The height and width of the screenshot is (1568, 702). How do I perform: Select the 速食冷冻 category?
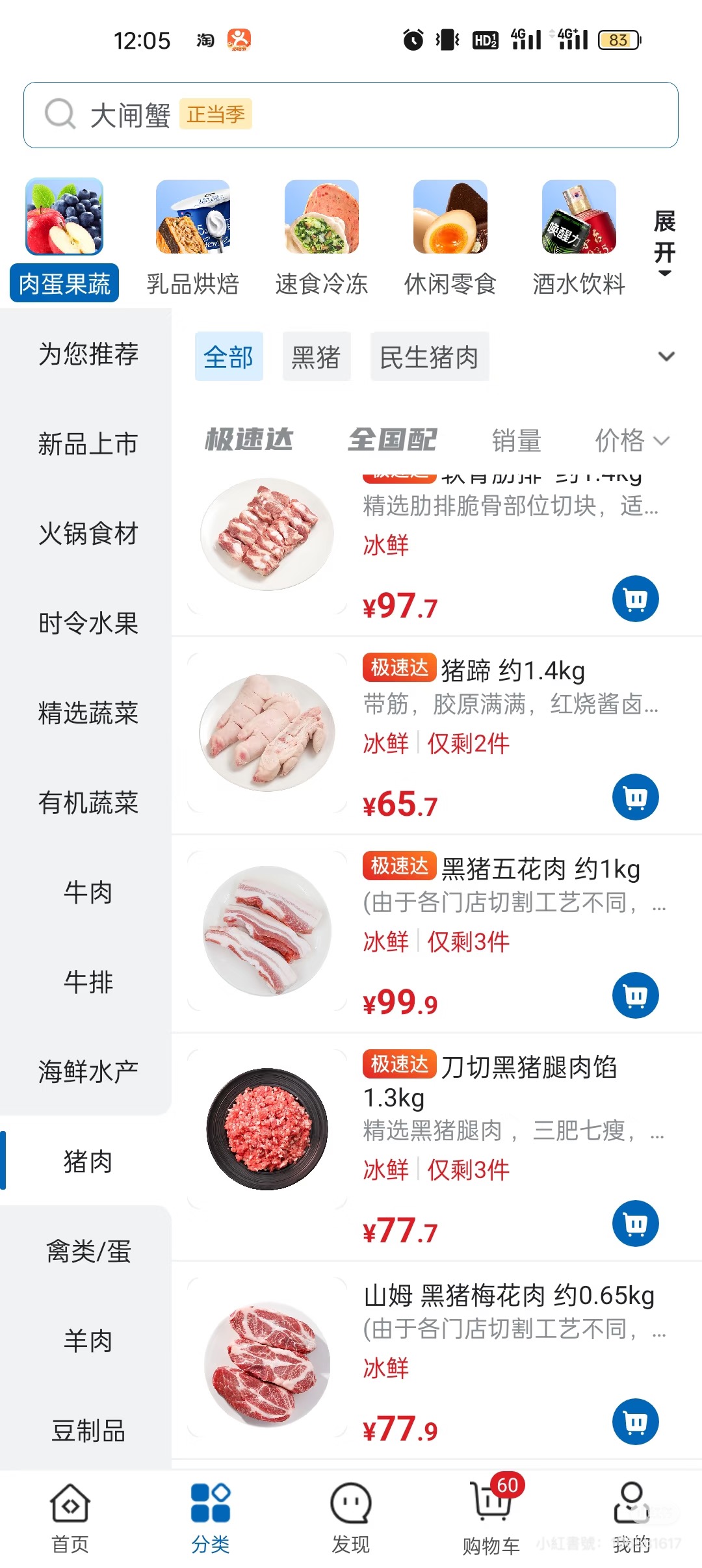321,239
